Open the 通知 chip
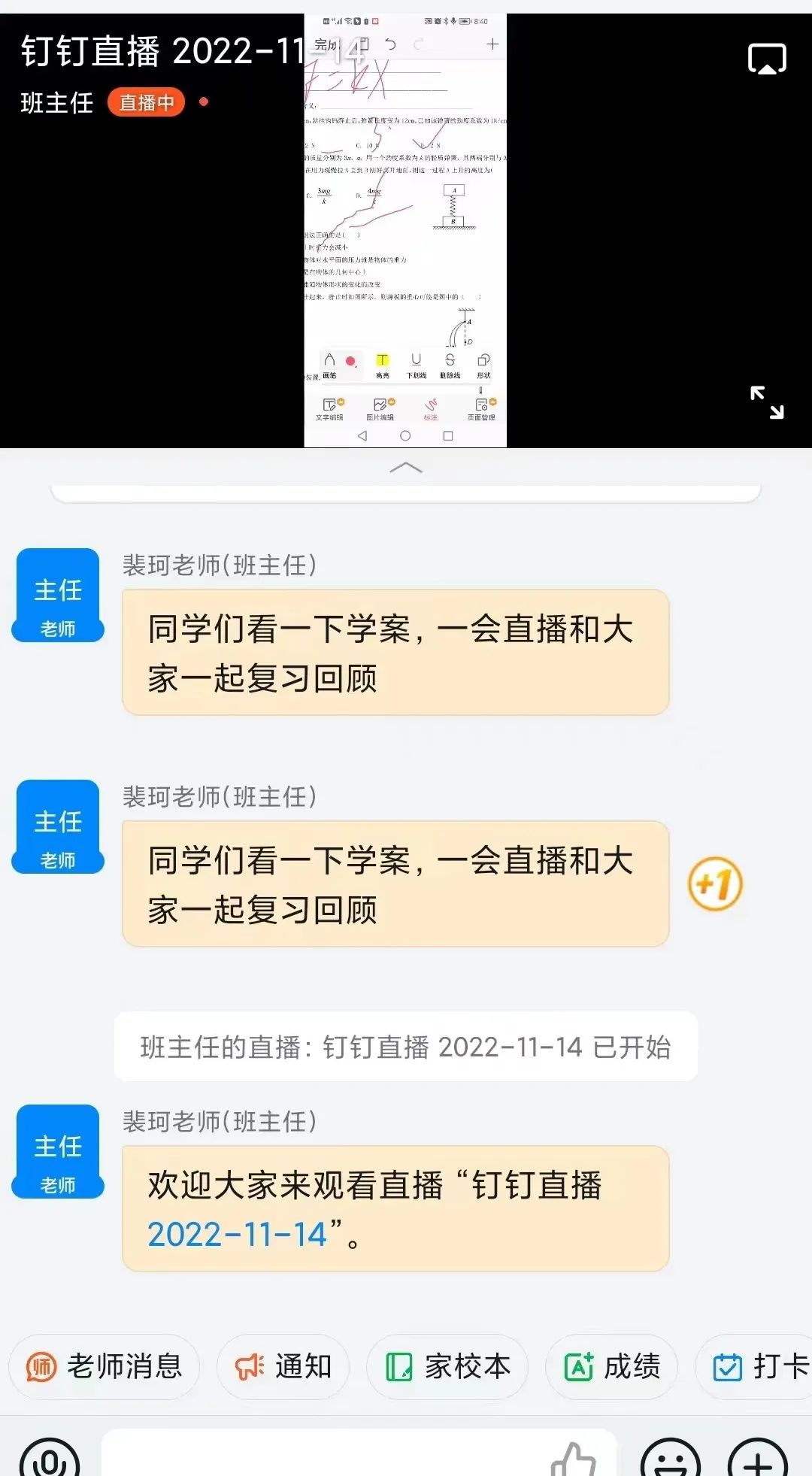The image size is (812, 1476). pos(283,1366)
